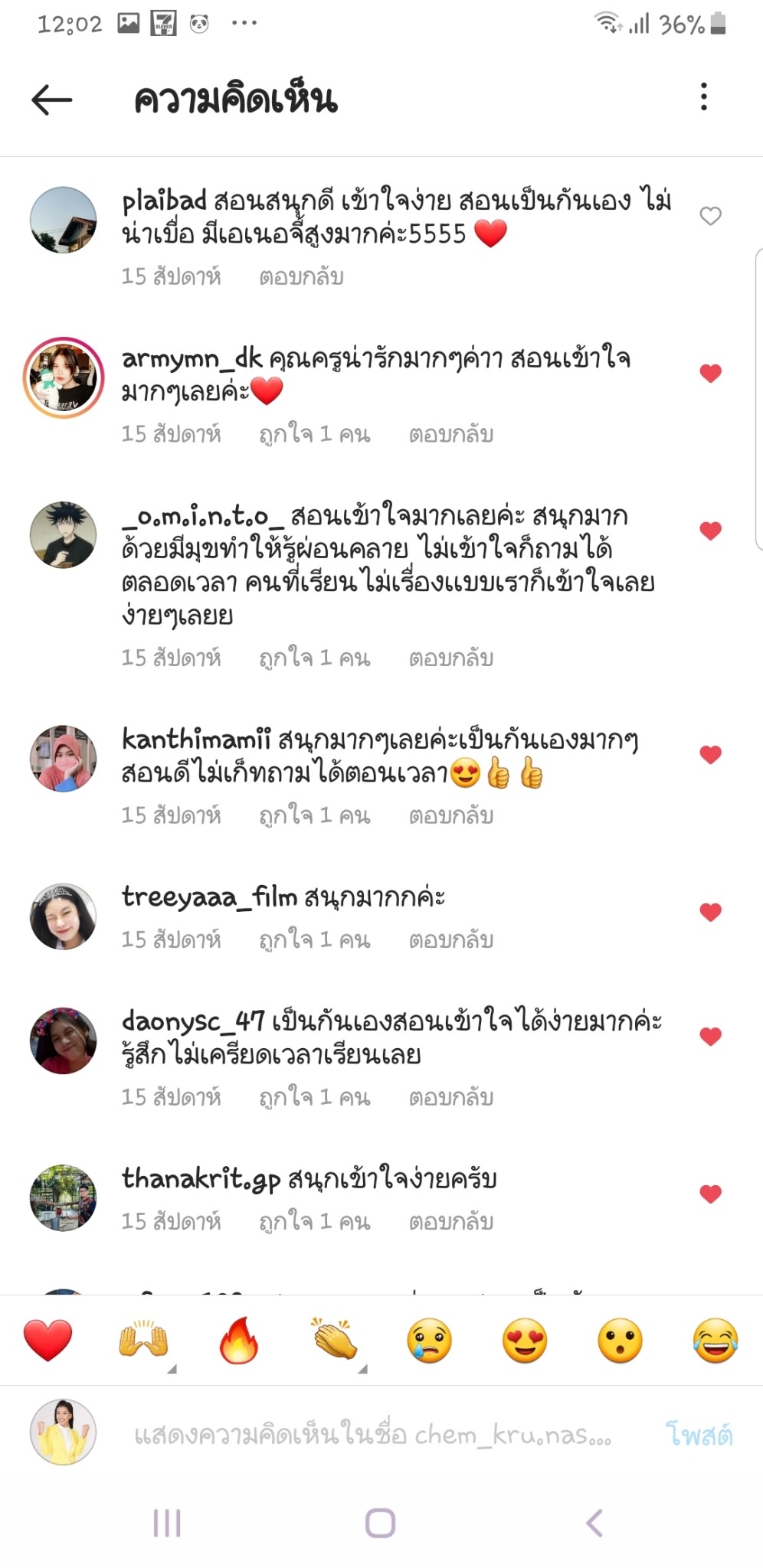Post the comment with โพสต์ button
Image resolution: width=763 pixels, height=1568 pixels.
click(699, 1434)
